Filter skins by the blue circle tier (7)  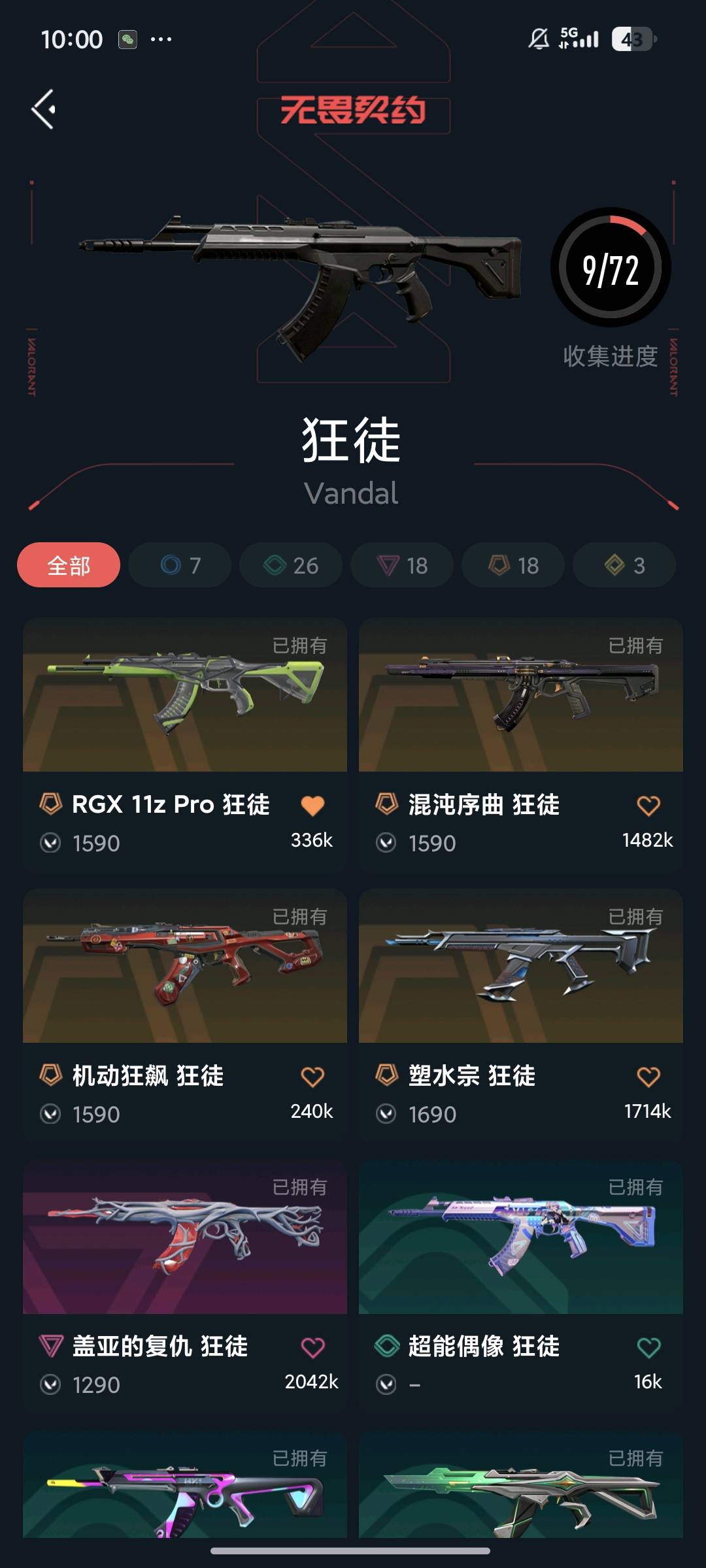pos(180,565)
